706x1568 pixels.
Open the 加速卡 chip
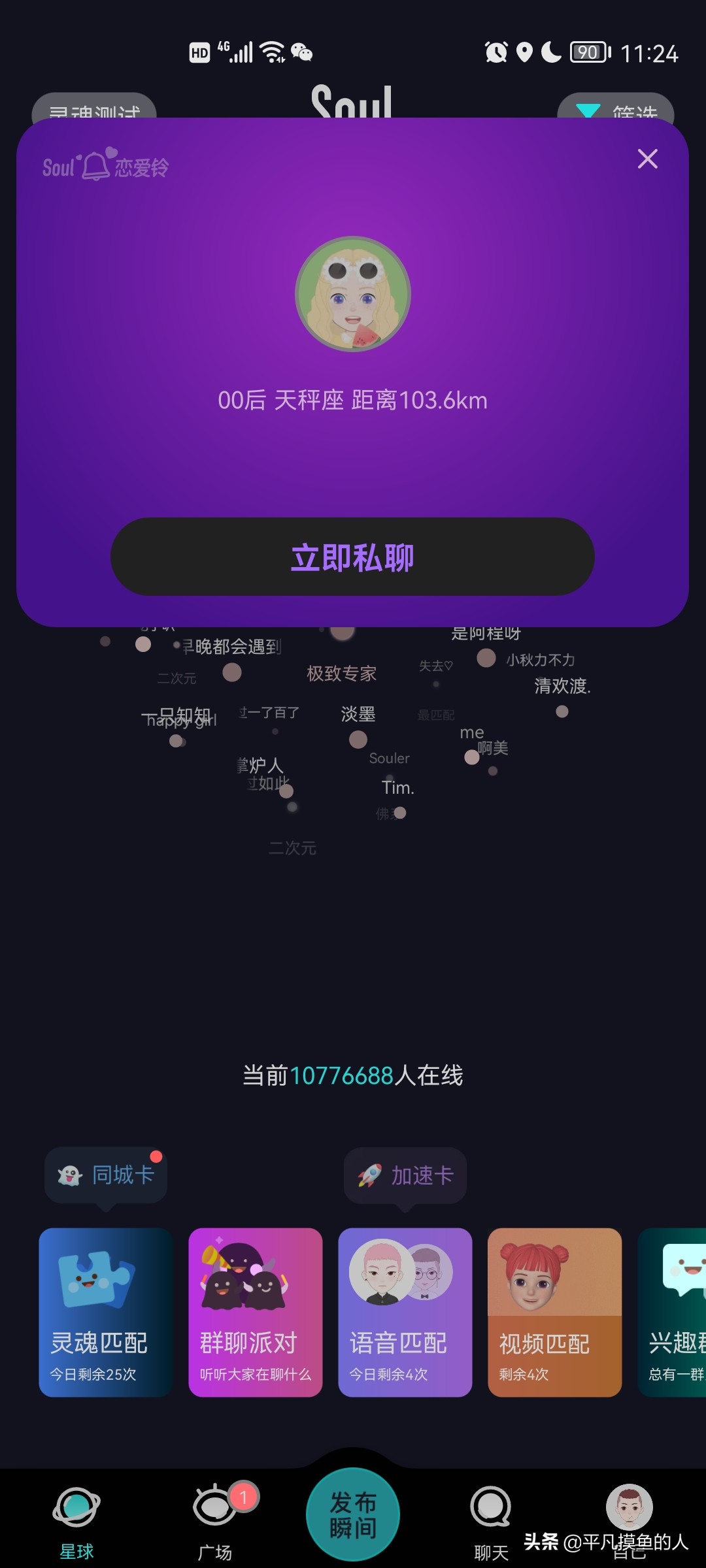click(405, 1175)
